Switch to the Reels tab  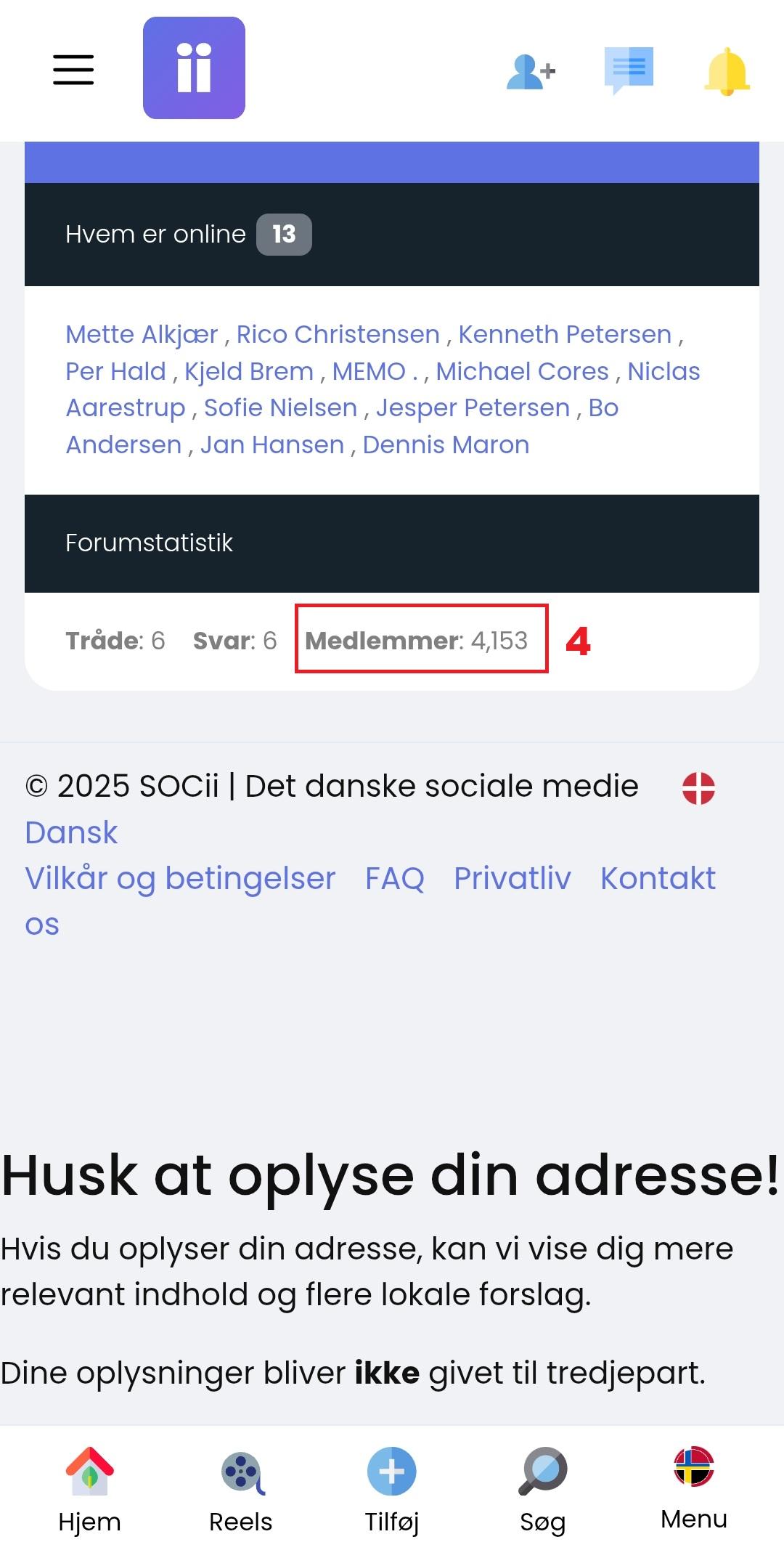[241, 1490]
